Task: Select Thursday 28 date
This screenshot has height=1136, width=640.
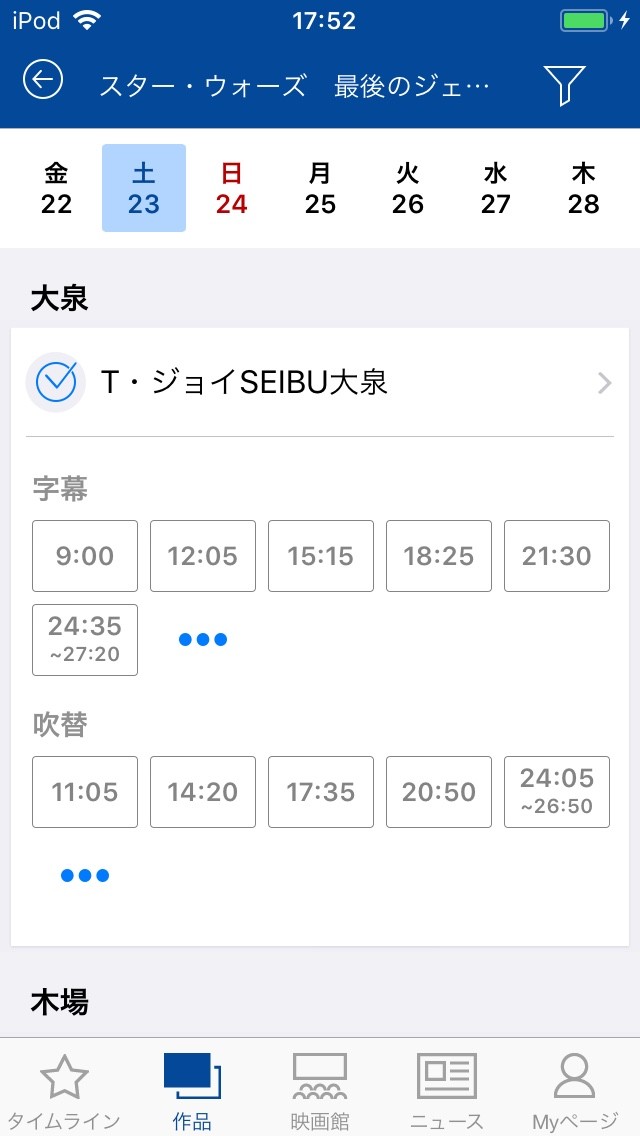Action: [583, 188]
